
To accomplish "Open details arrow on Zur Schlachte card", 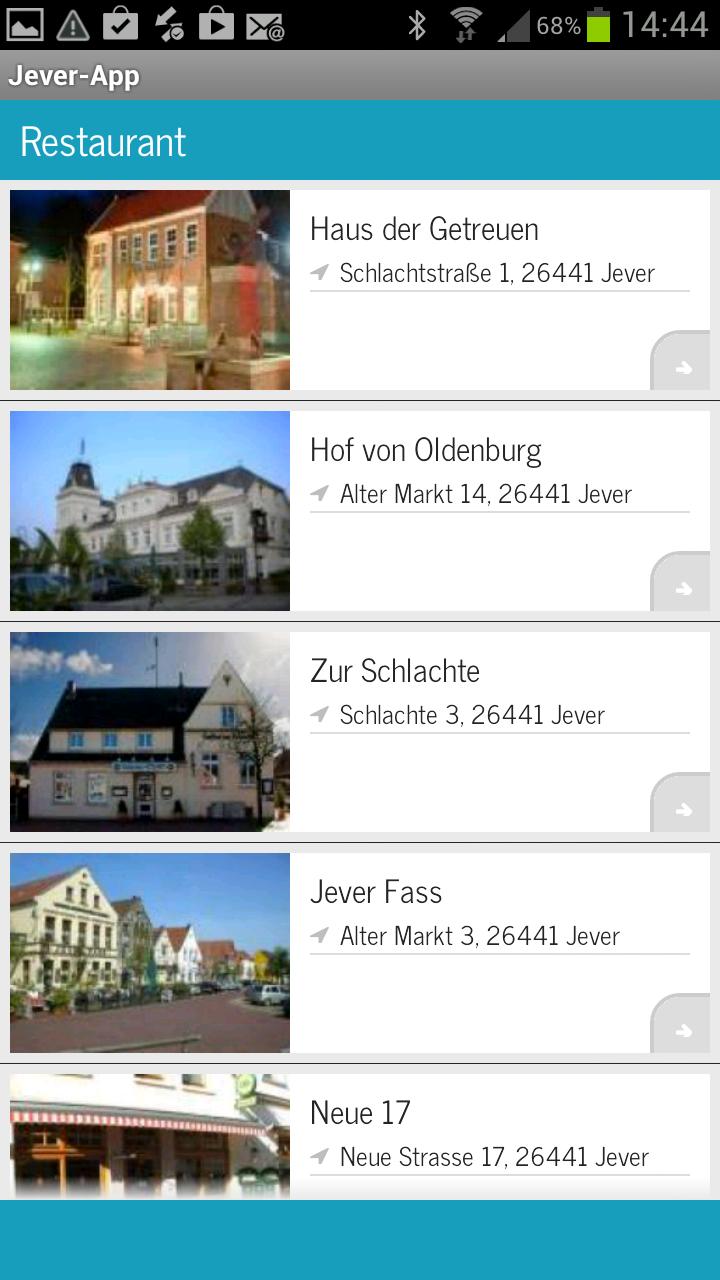I will tap(682, 809).
